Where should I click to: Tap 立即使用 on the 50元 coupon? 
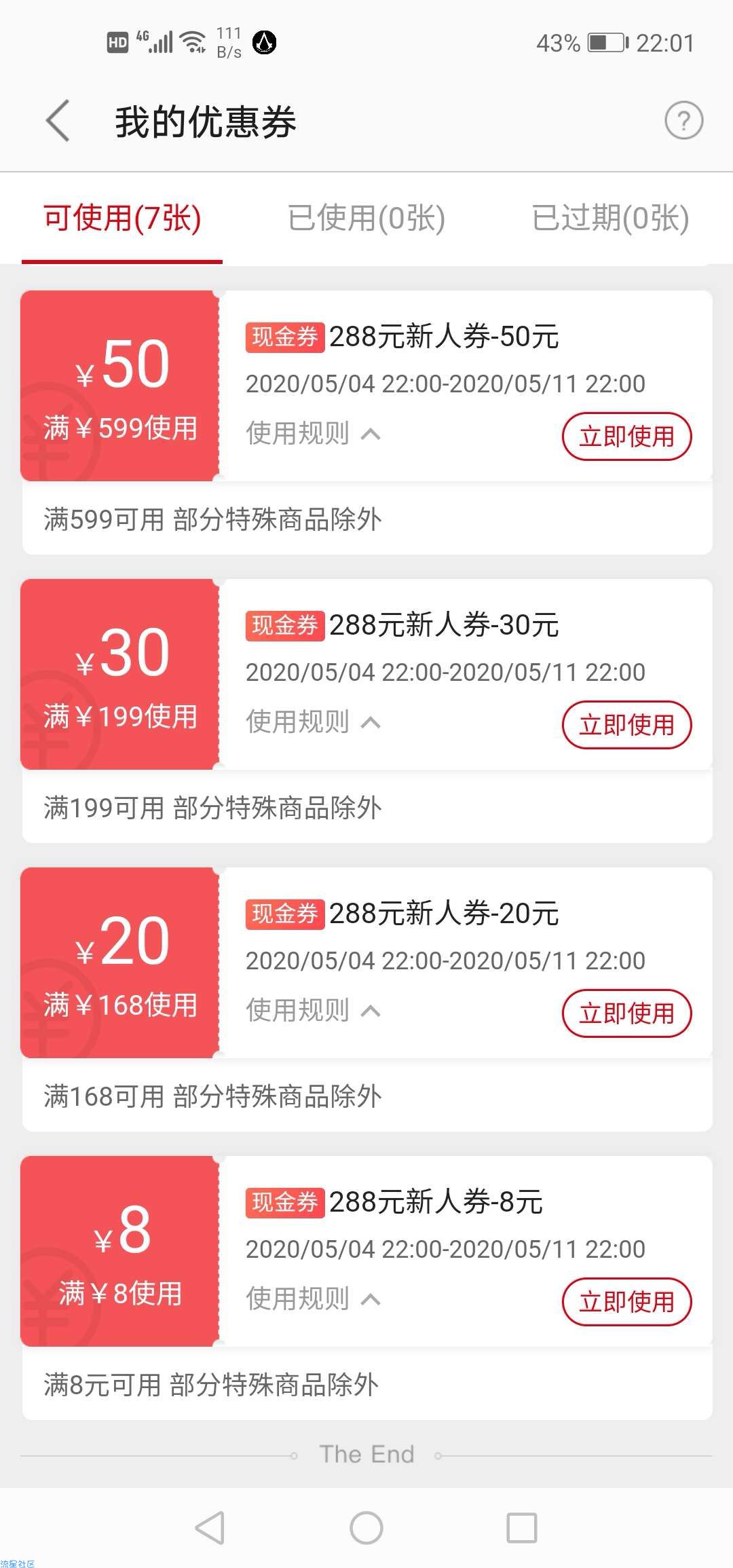coord(626,436)
